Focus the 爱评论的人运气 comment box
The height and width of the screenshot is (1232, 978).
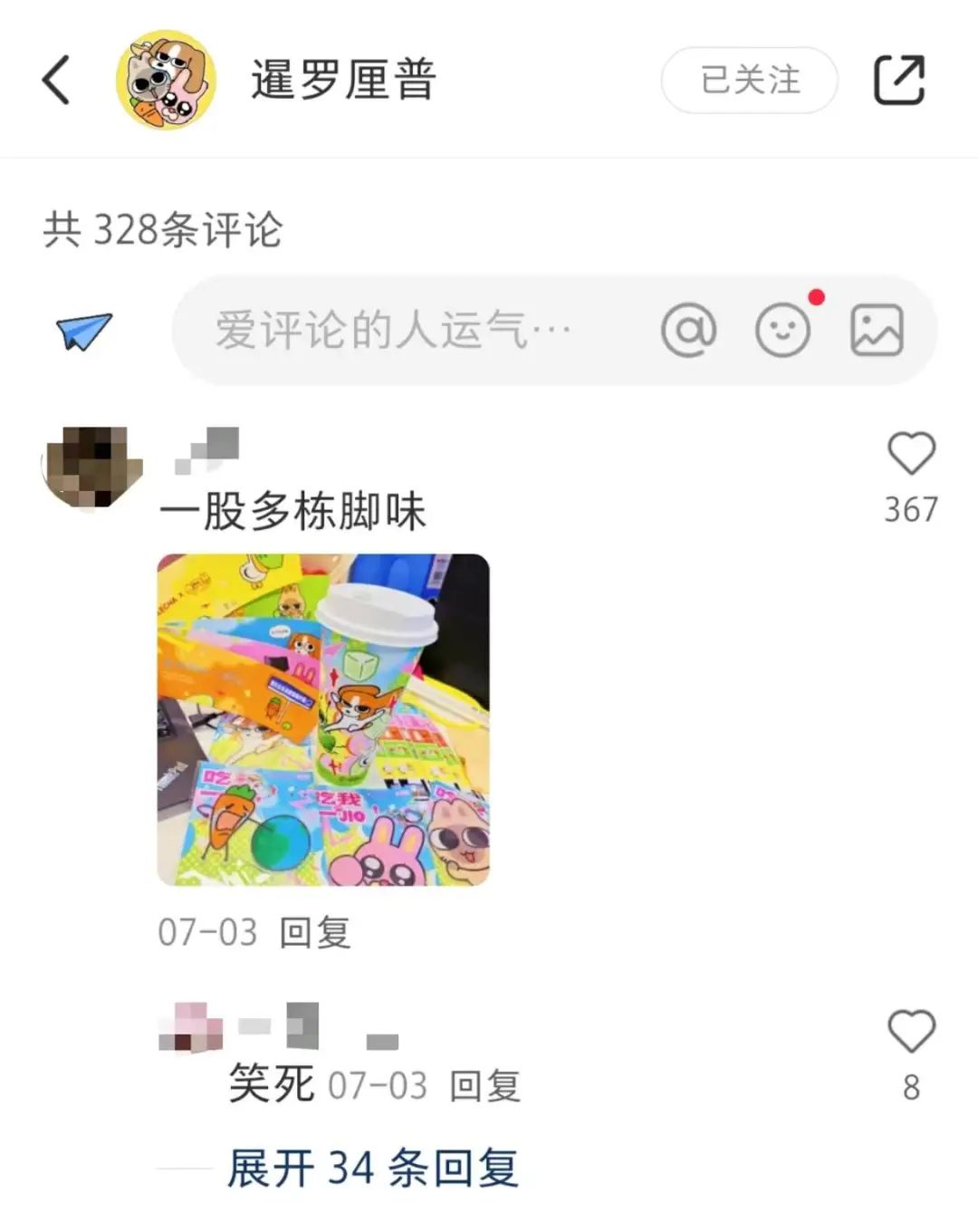click(394, 330)
